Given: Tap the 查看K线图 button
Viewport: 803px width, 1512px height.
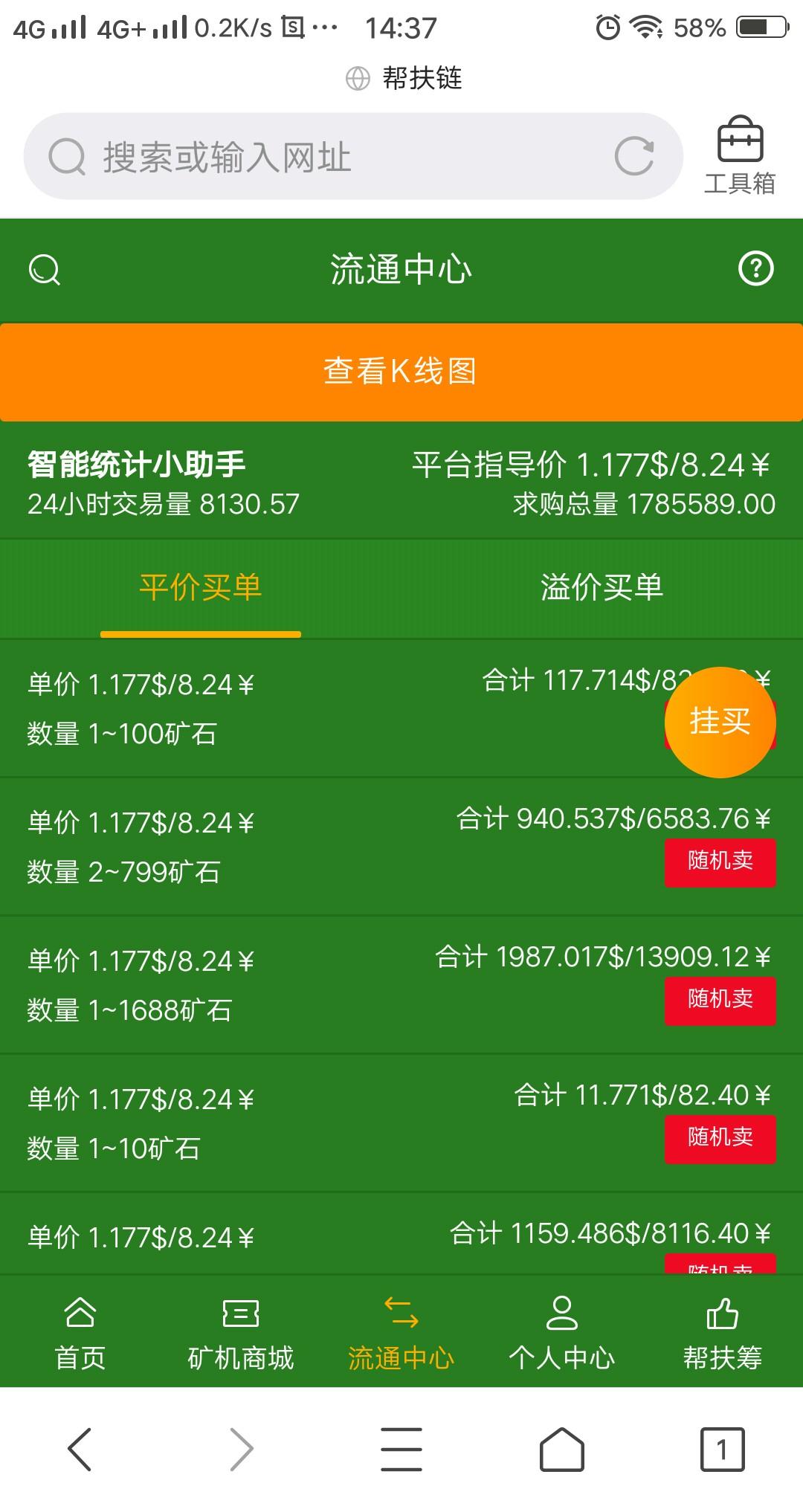Looking at the screenshot, I should pos(401,372).
